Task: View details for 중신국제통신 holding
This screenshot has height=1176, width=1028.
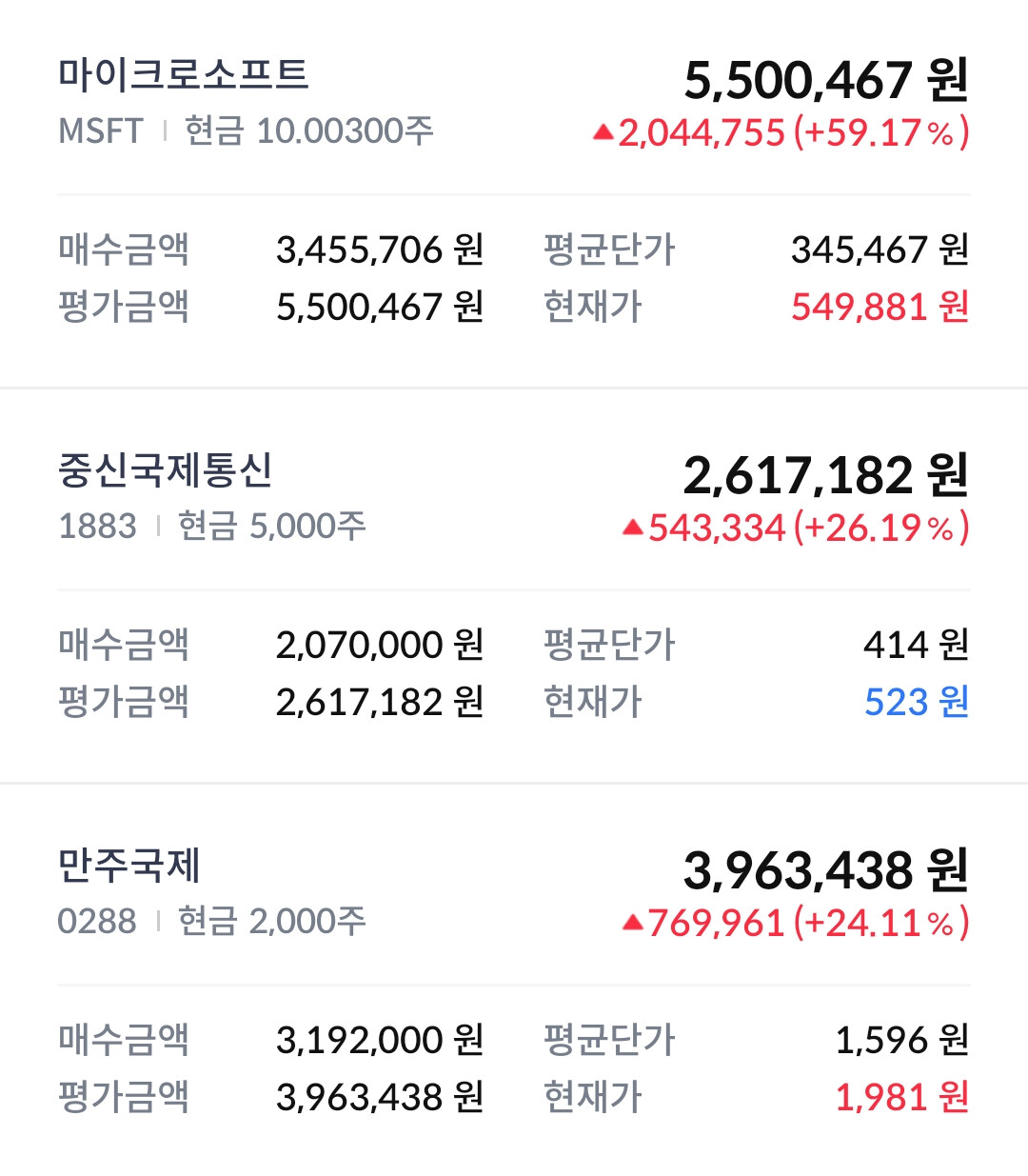Action: click(x=166, y=470)
